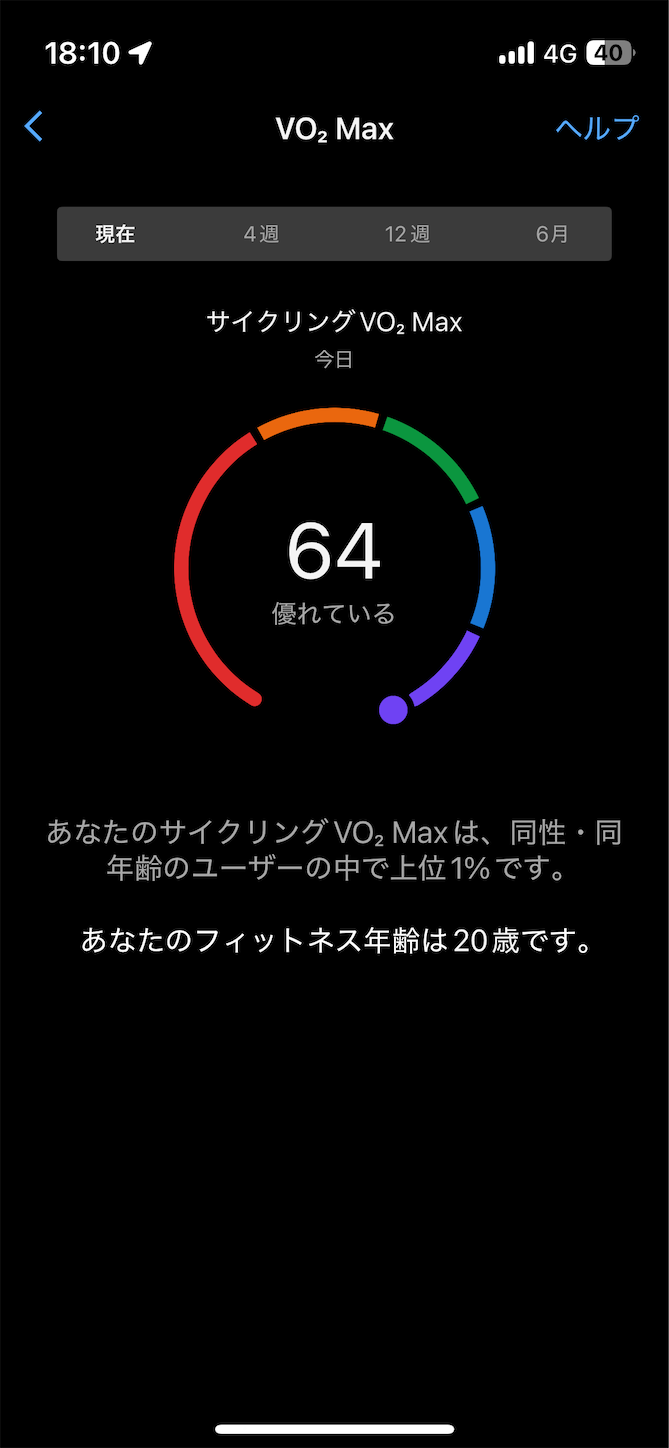Show the 6月 history tab
This screenshot has width=669, height=1448.
pos(552,234)
